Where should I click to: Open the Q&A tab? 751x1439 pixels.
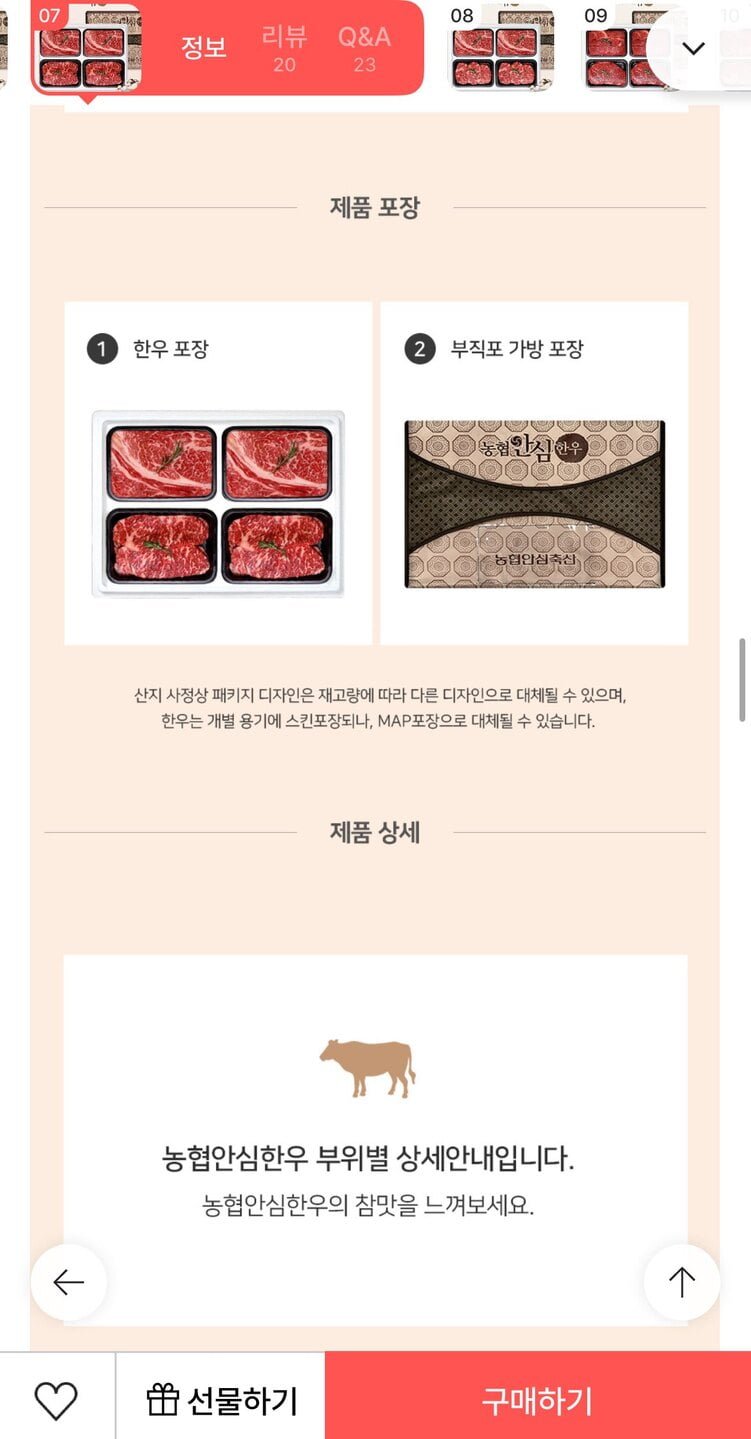point(364,48)
